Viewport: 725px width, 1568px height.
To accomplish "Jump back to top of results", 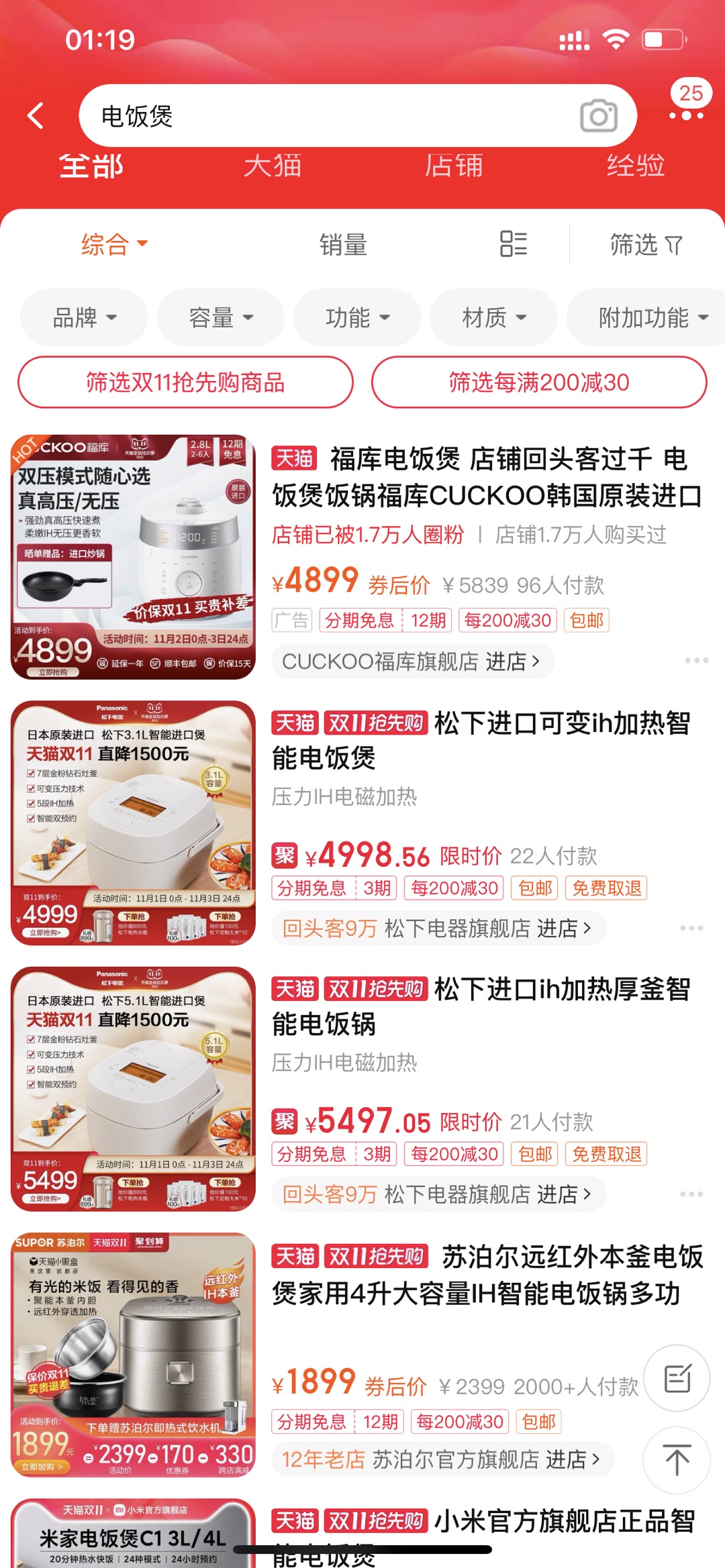I will [677, 1460].
